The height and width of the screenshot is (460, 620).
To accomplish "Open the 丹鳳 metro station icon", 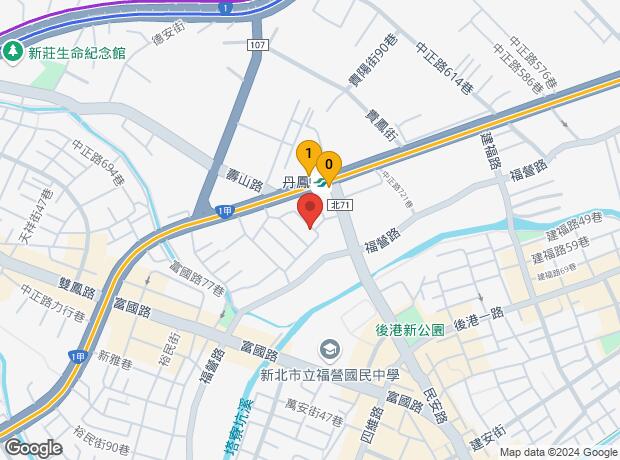I will coord(319,182).
